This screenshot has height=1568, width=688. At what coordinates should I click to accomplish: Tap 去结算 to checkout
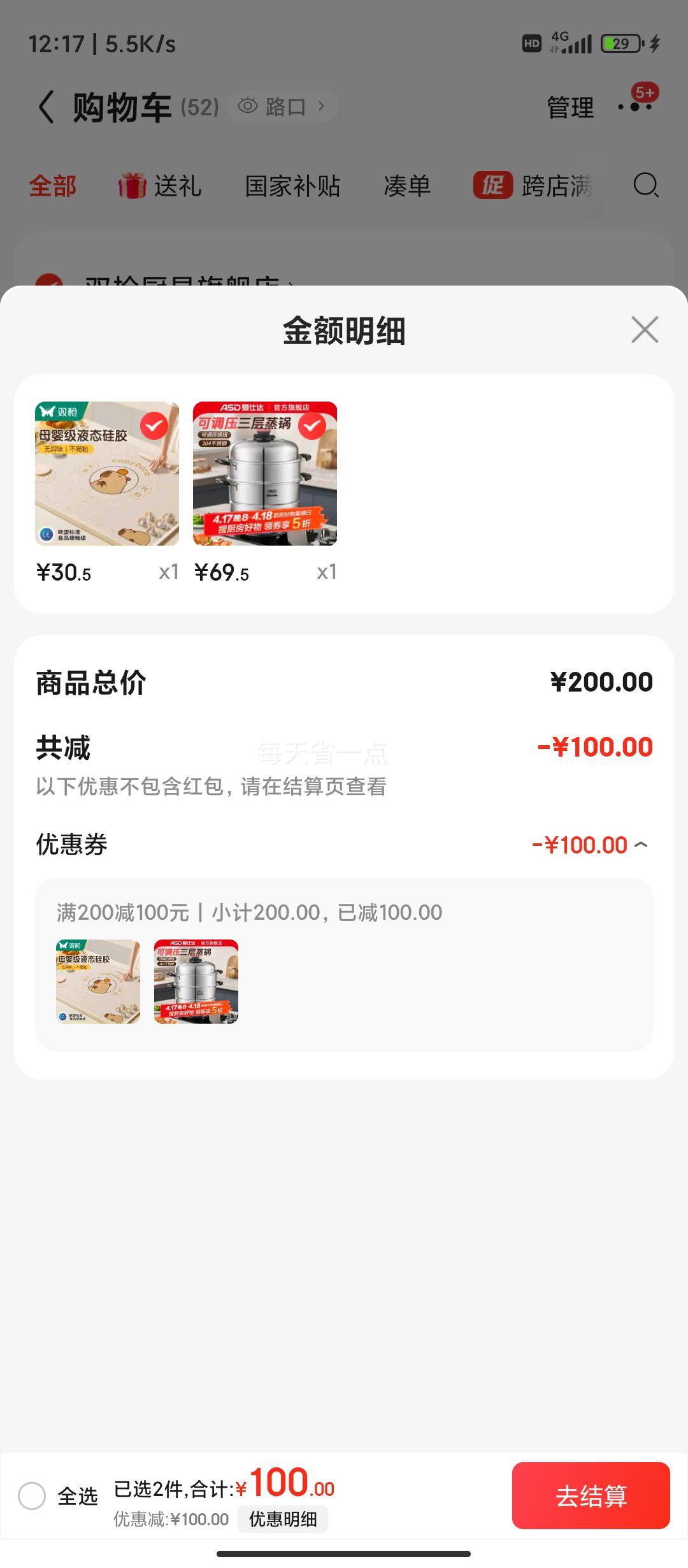[591, 1495]
